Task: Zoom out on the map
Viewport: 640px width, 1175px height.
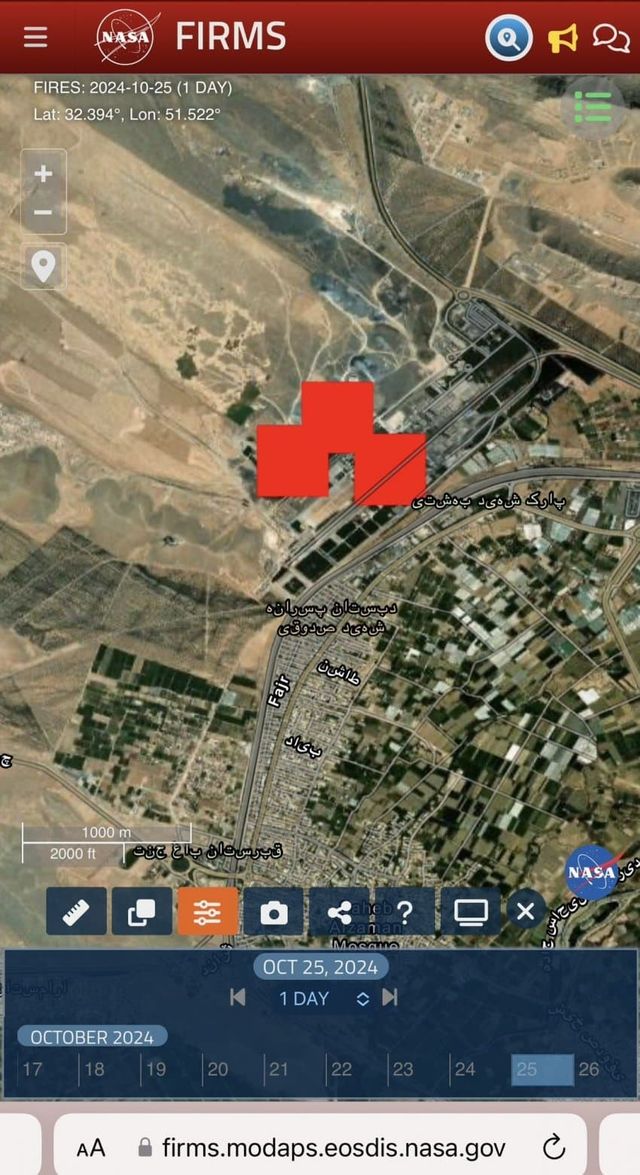Action: [43, 212]
